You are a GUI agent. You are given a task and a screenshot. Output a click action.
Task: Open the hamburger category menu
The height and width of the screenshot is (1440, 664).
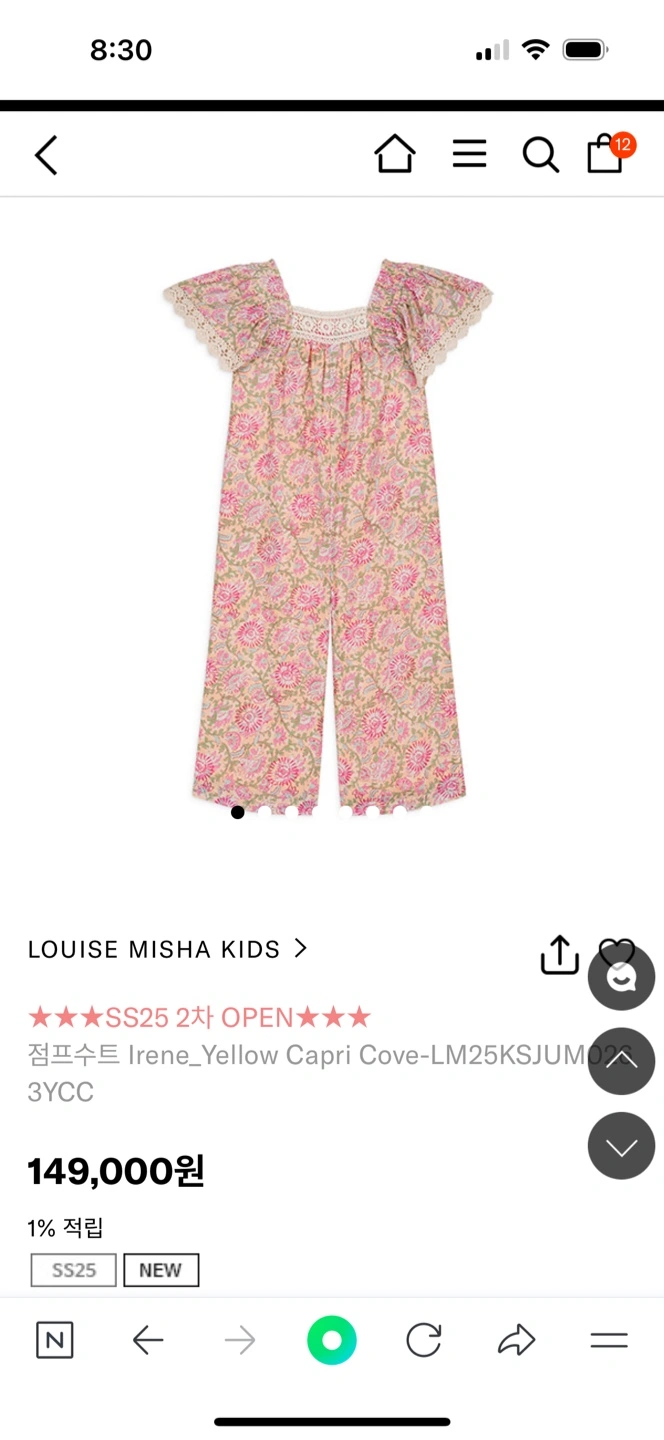[469, 154]
